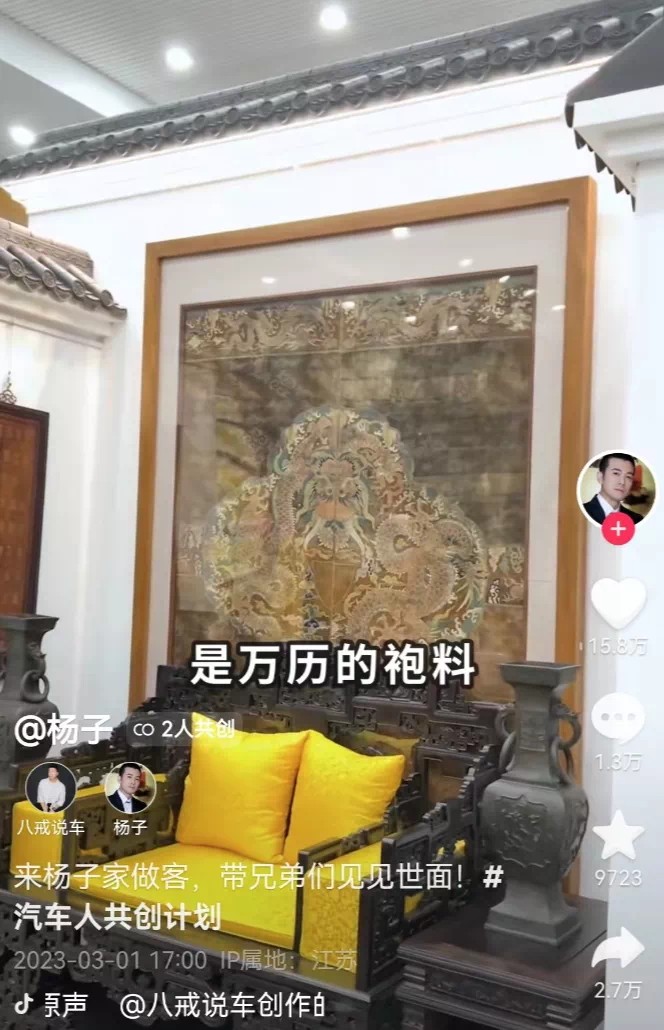Show the 2人共创 co-creators
The width and height of the screenshot is (664, 1030).
coord(185,729)
